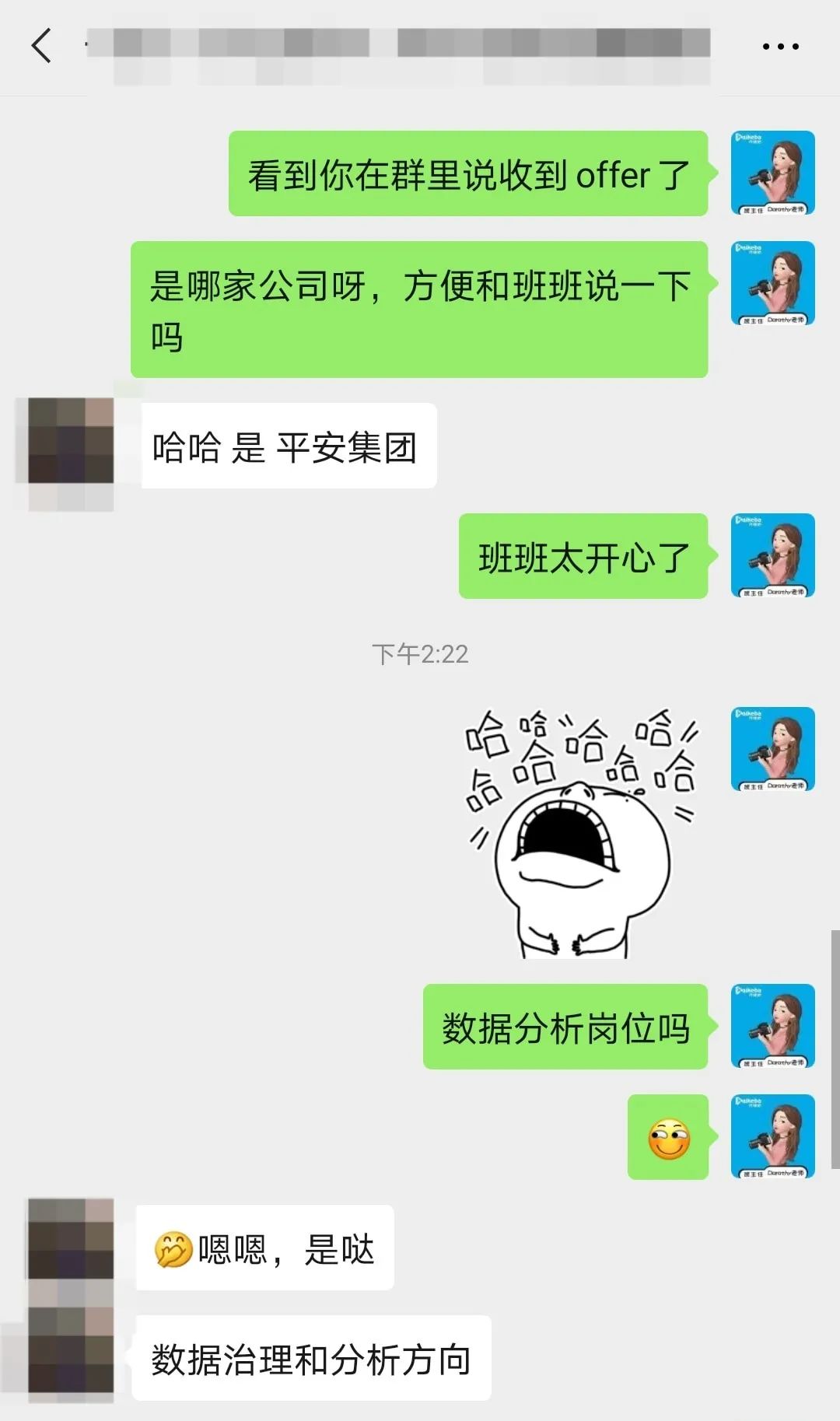Open sender's avatar beside "看到你在群里说收到 offer 了"
The width and height of the screenshot is (840, 1421).
[772, 173]
